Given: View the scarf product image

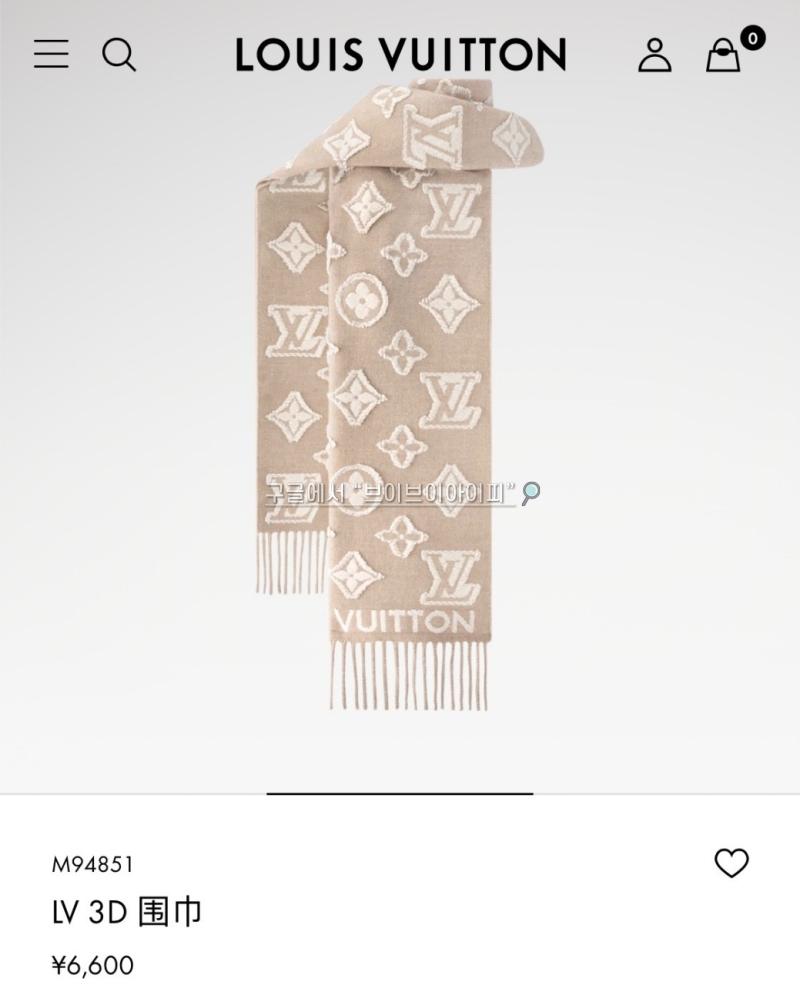Looking at the screenshot, I should tap(400, 400).
